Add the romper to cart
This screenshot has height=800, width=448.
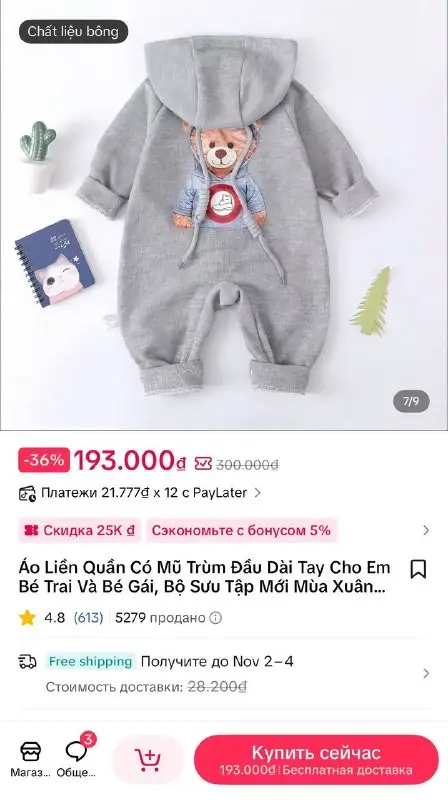click(147, 760)
